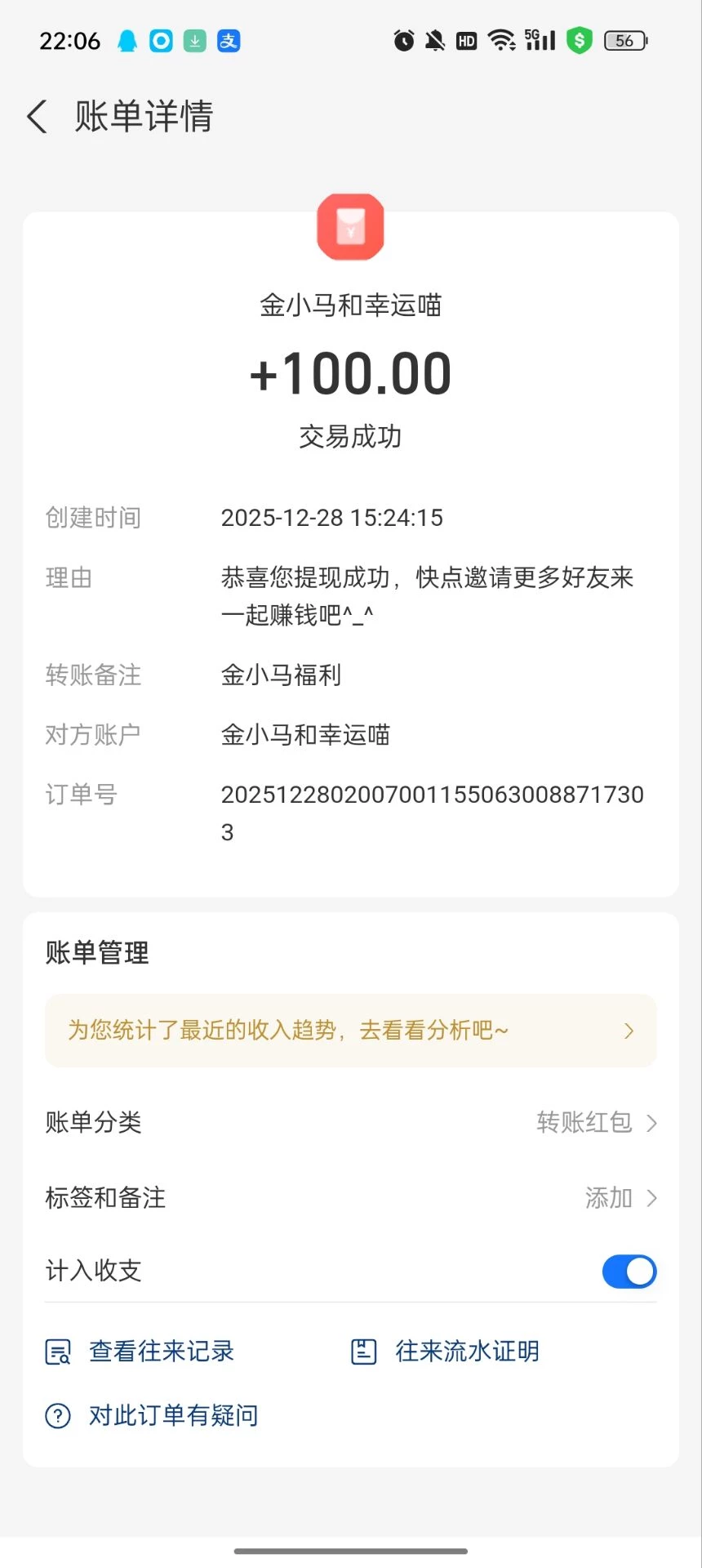Open the income trend analysis banner
This screenshot has height=1568, width=702.
[x=350, y=1031]
